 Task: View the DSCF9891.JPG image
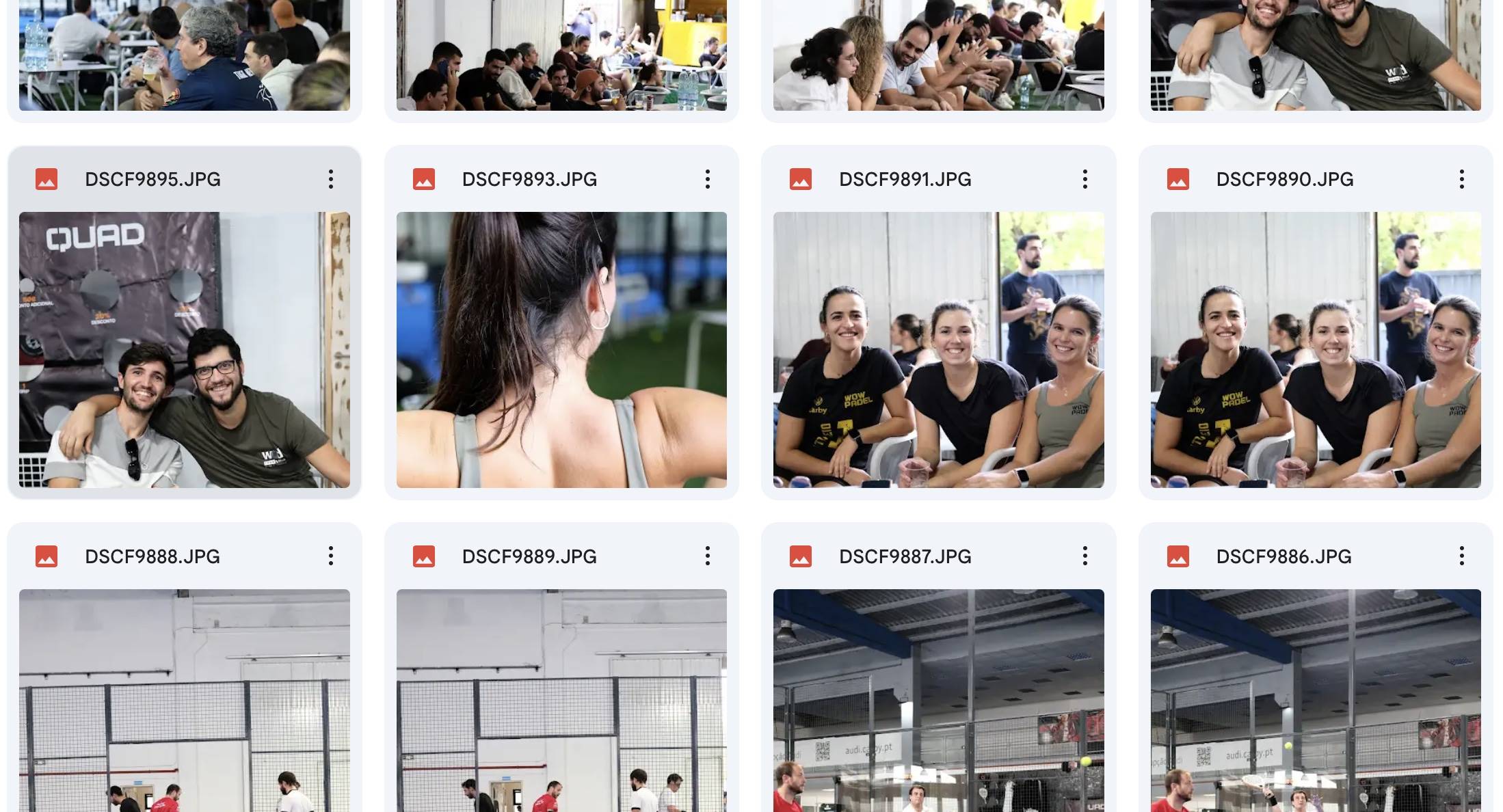click(x=938, y=349)
